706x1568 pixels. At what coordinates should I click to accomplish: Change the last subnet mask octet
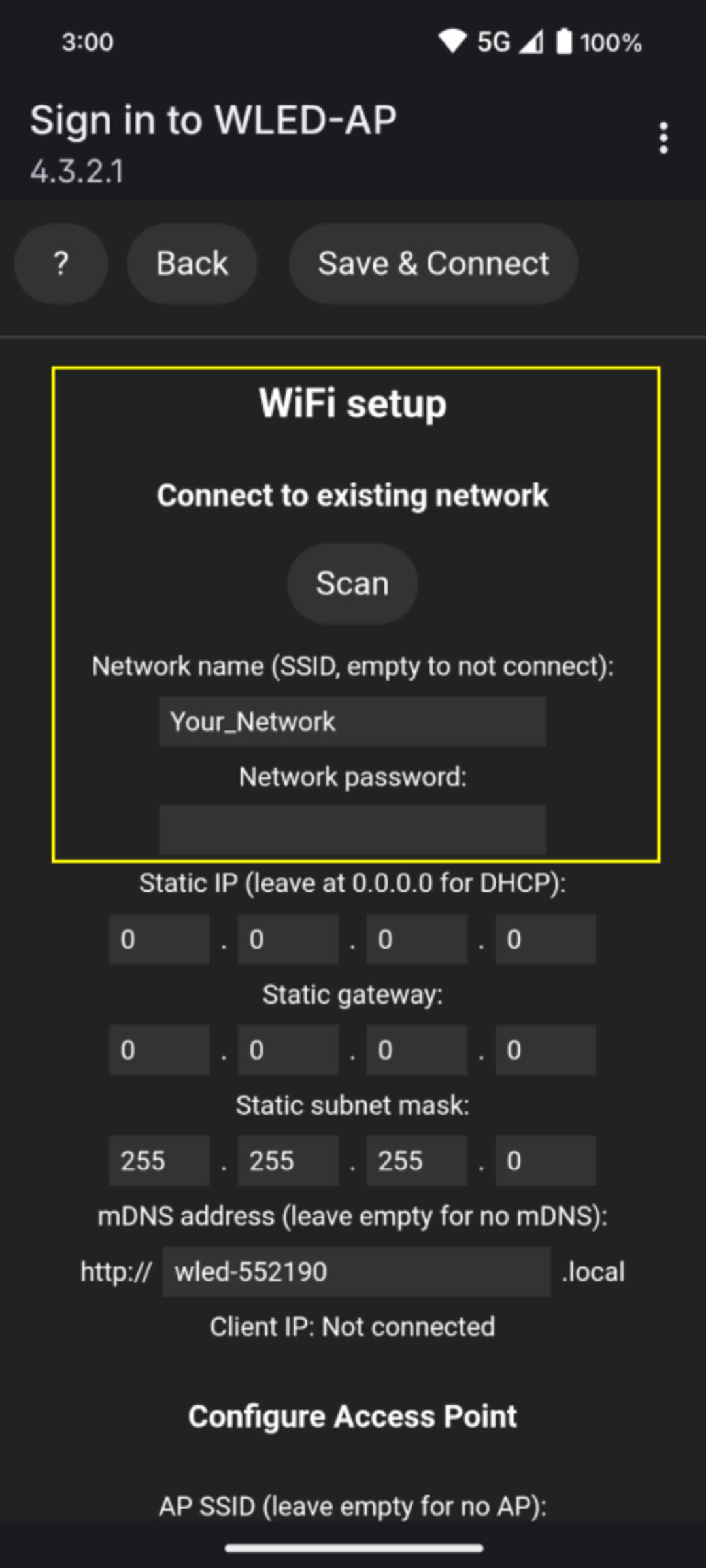(x=545, y=1161)
